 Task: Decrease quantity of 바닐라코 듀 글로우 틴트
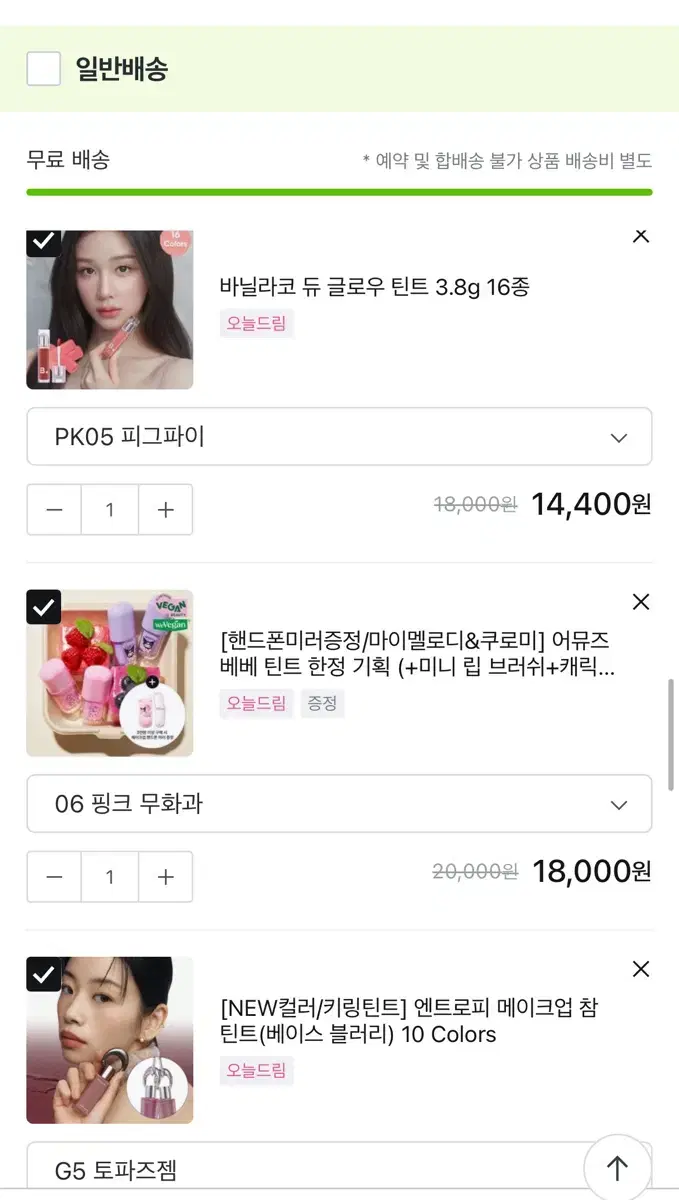(54, 510)
